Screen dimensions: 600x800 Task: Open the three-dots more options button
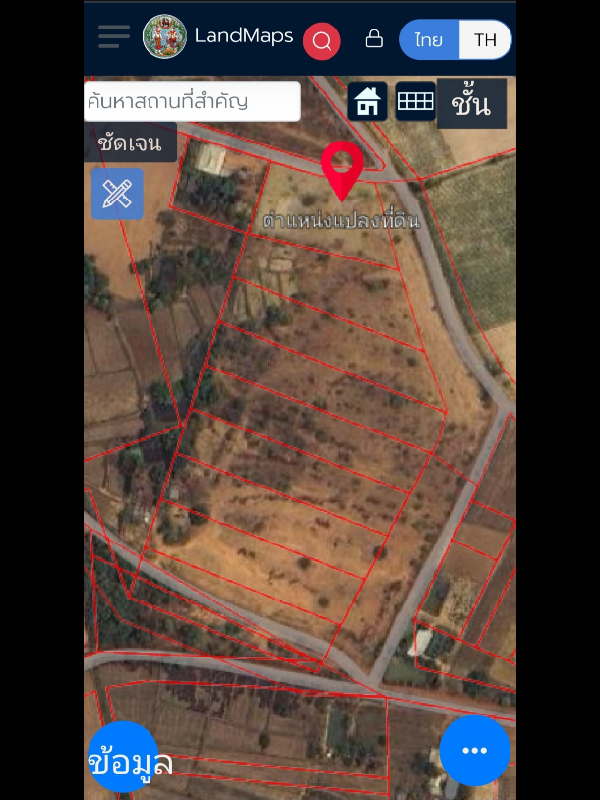474,750
